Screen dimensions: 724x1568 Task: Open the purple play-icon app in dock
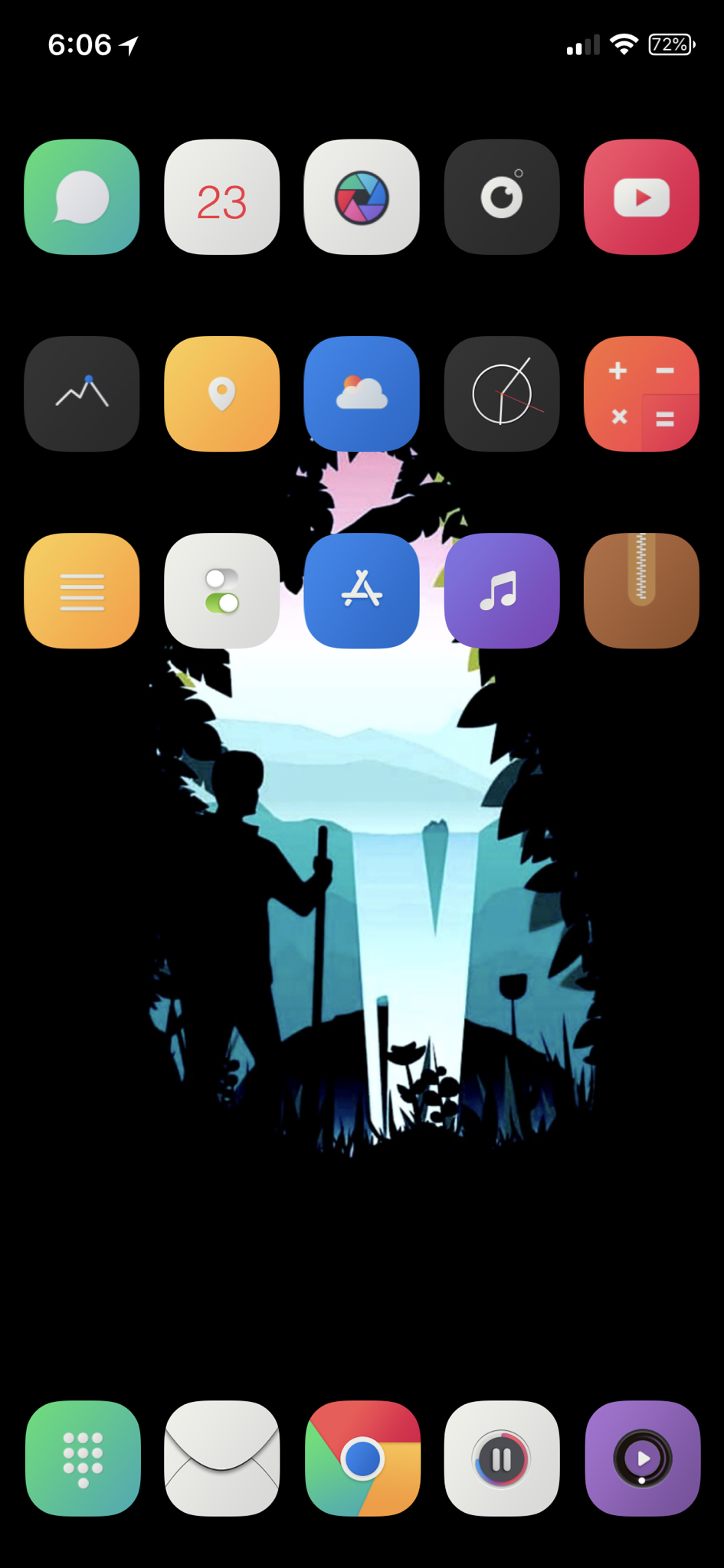642,1458
